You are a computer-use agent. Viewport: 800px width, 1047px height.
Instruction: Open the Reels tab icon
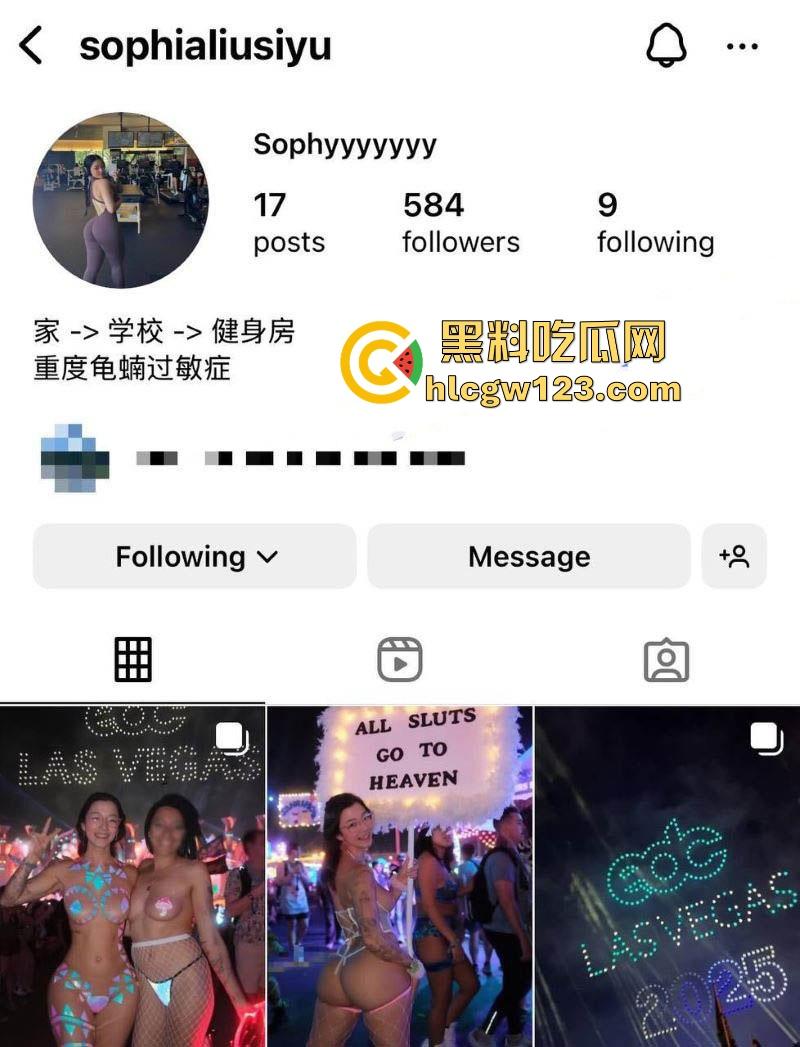400,658
